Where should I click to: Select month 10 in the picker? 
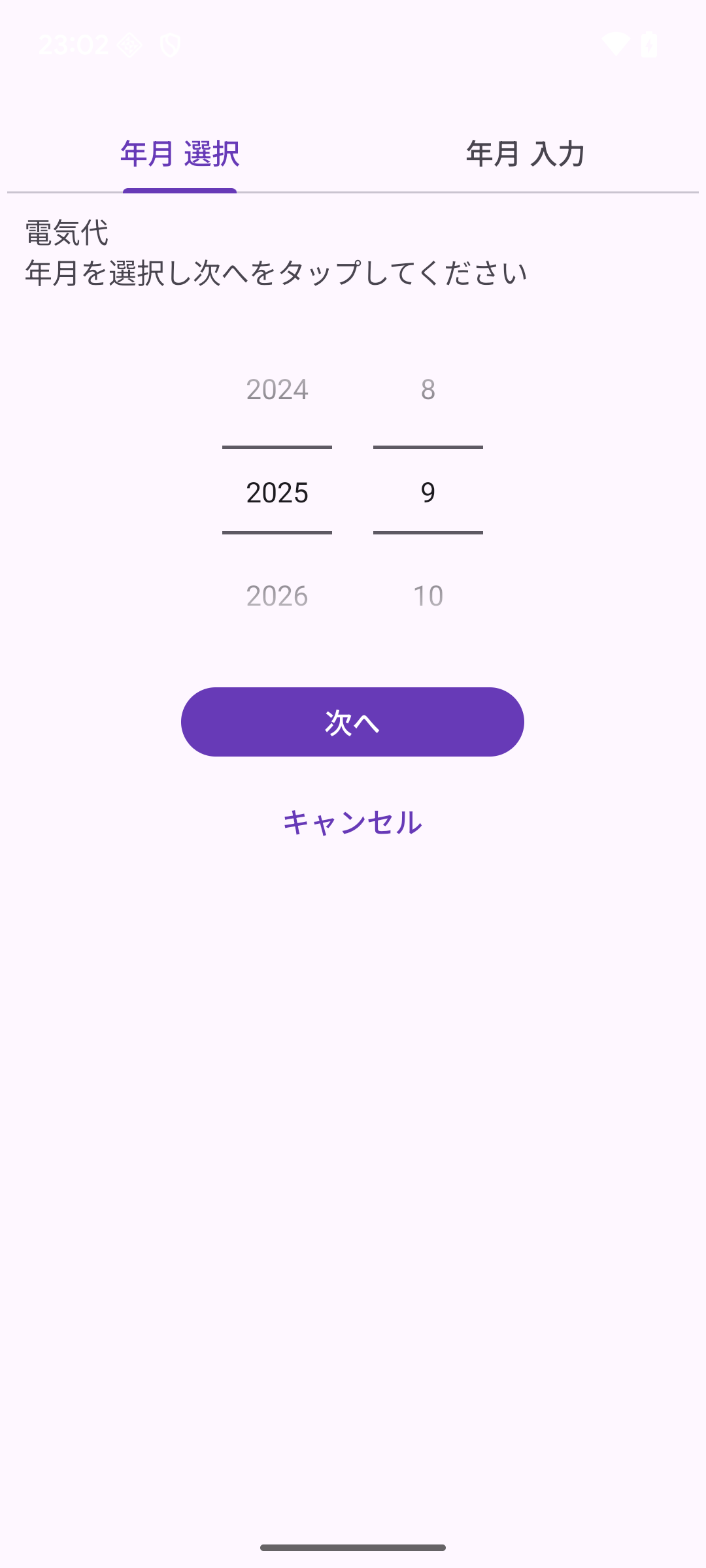428,596
